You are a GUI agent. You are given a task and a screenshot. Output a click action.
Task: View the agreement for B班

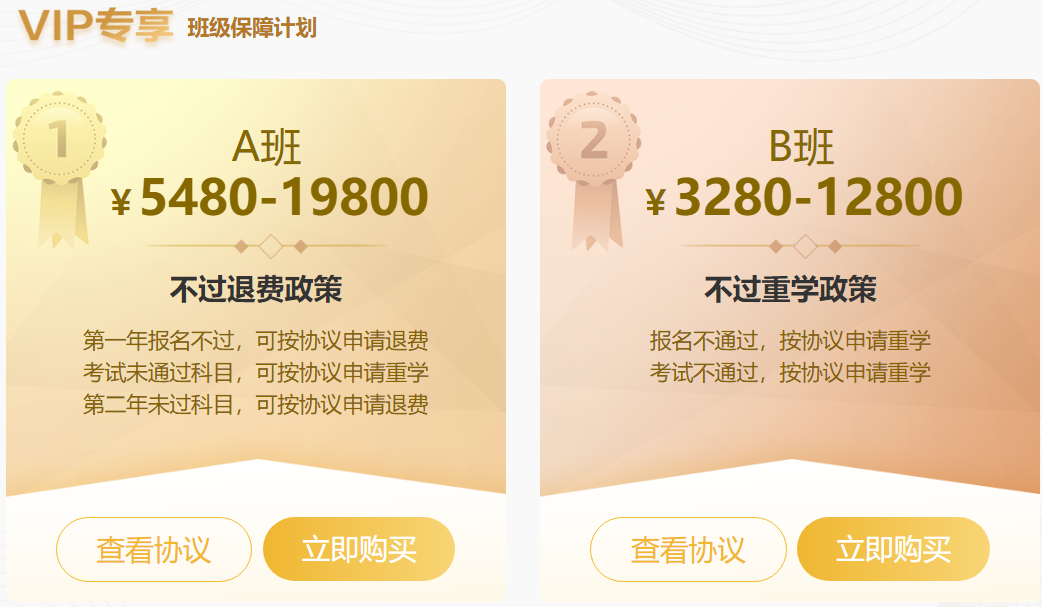pos(688,549)
